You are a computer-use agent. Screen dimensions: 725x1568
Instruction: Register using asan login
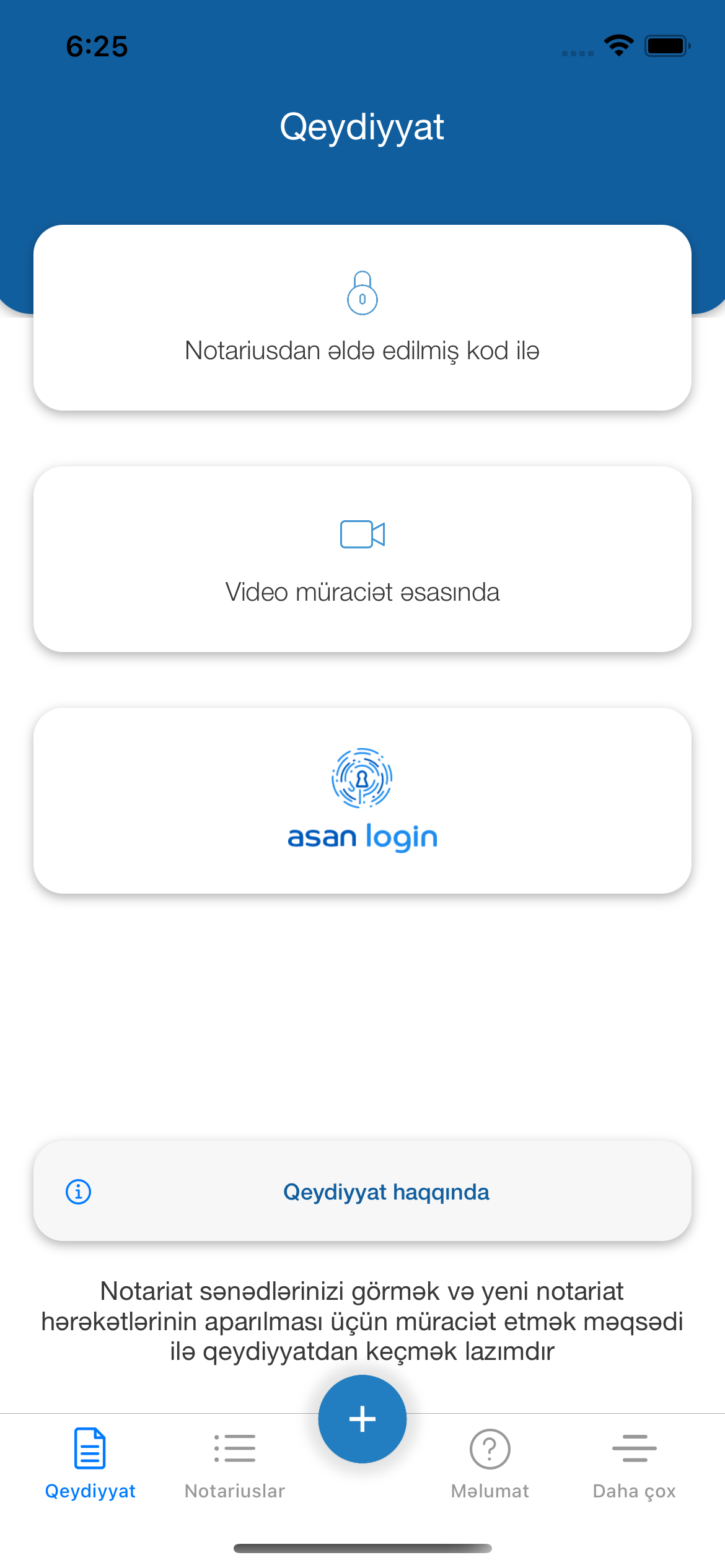pos(362,801)
